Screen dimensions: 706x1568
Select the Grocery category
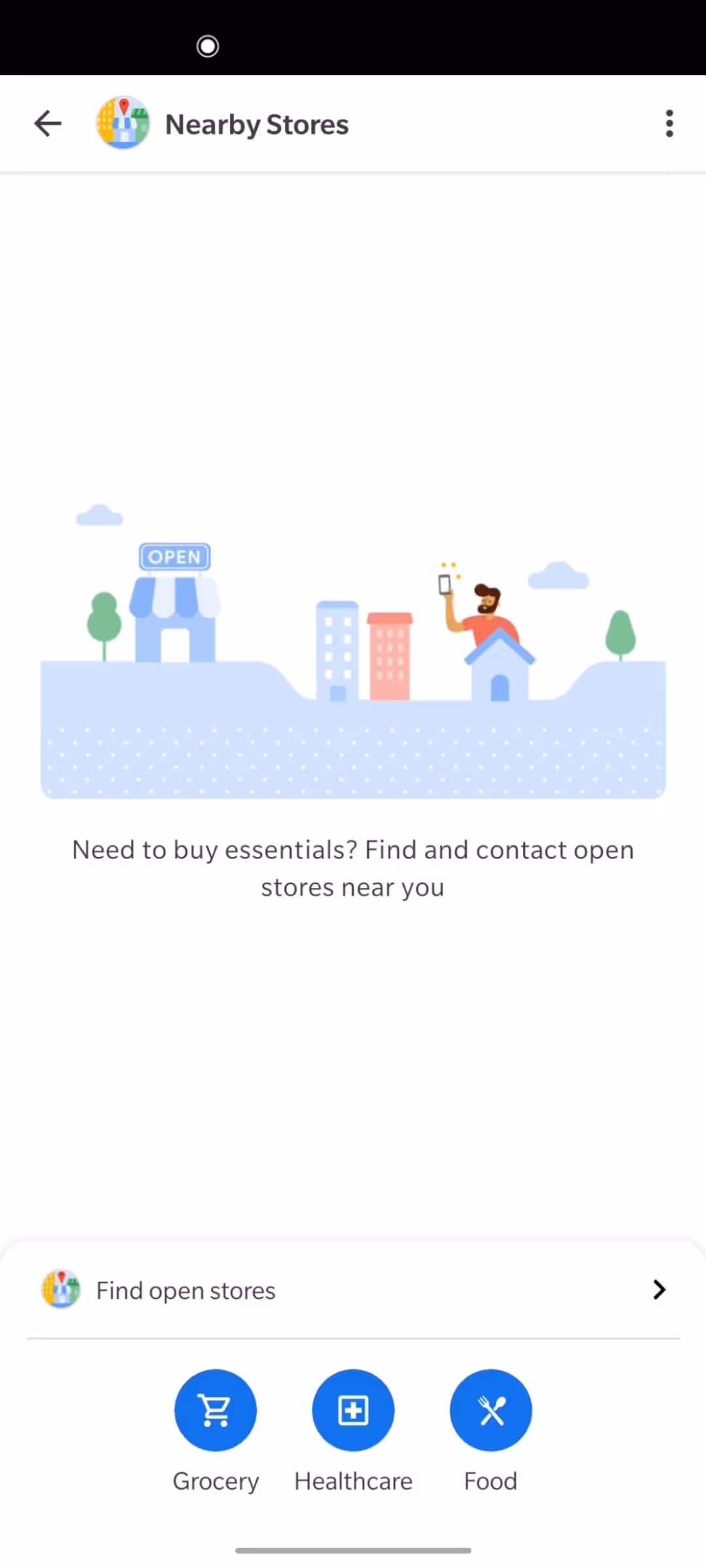tap(216, 1410)
